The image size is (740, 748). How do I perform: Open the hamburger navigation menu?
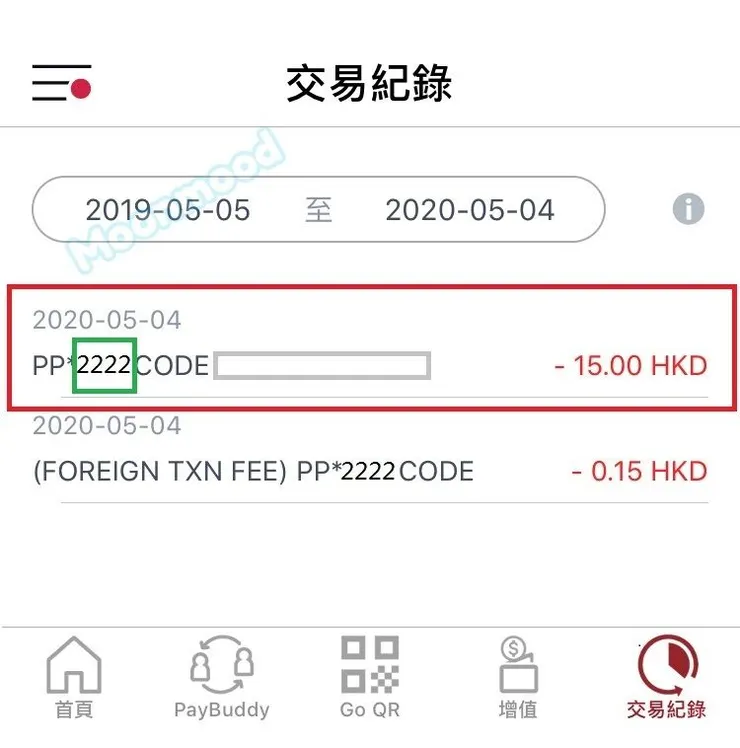pos(62,80)
